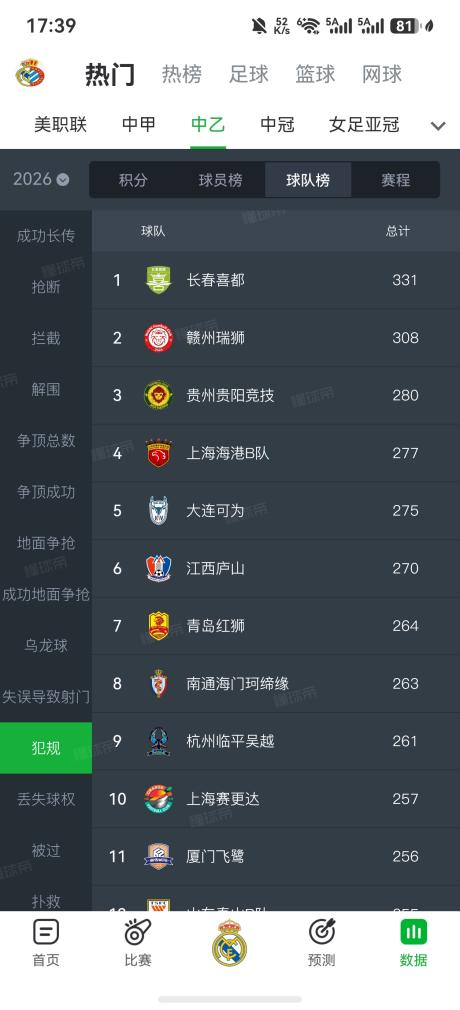Switch to the 热榜 top tab
This screenshot has width=460, height=1010.
182,74
